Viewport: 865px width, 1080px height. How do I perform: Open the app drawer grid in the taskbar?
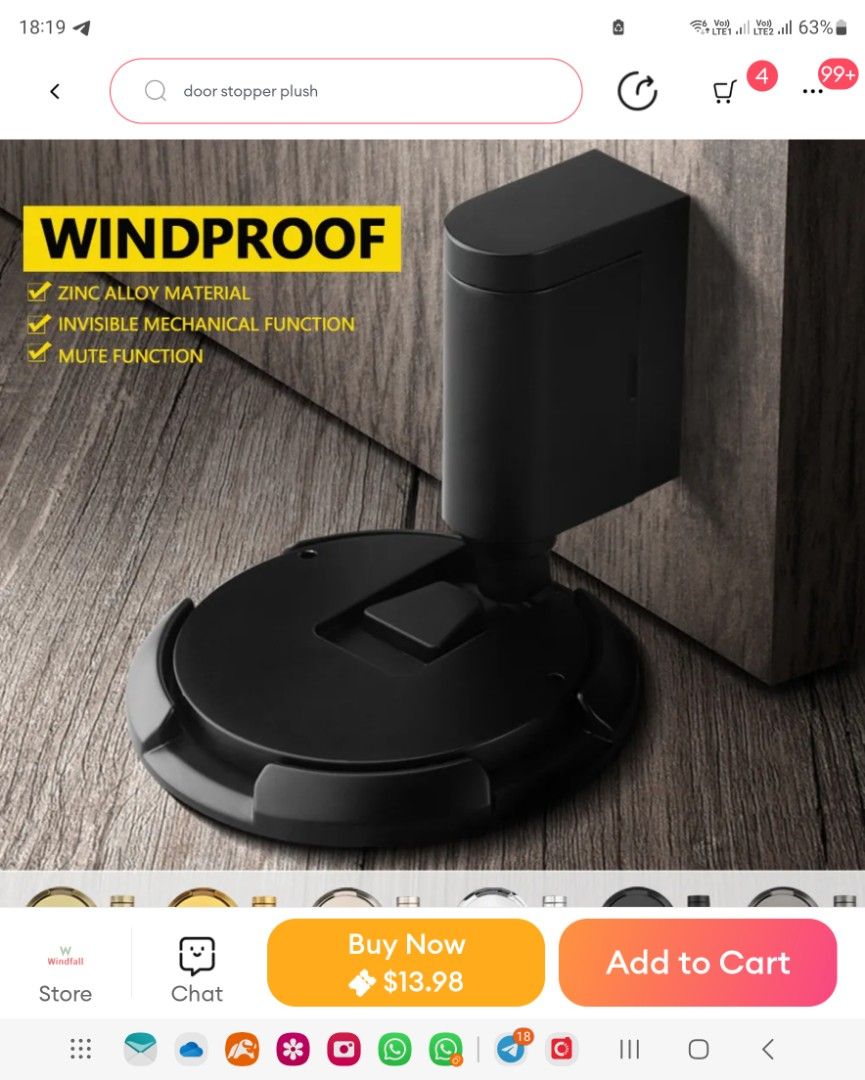81,1049
